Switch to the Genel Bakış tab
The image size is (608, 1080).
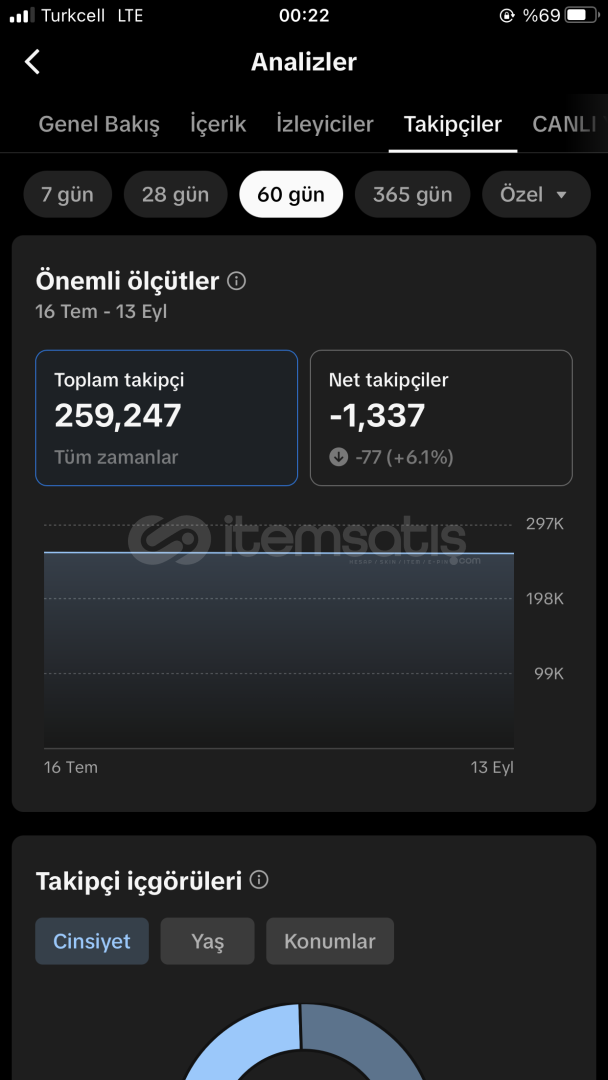click(99, 125)
